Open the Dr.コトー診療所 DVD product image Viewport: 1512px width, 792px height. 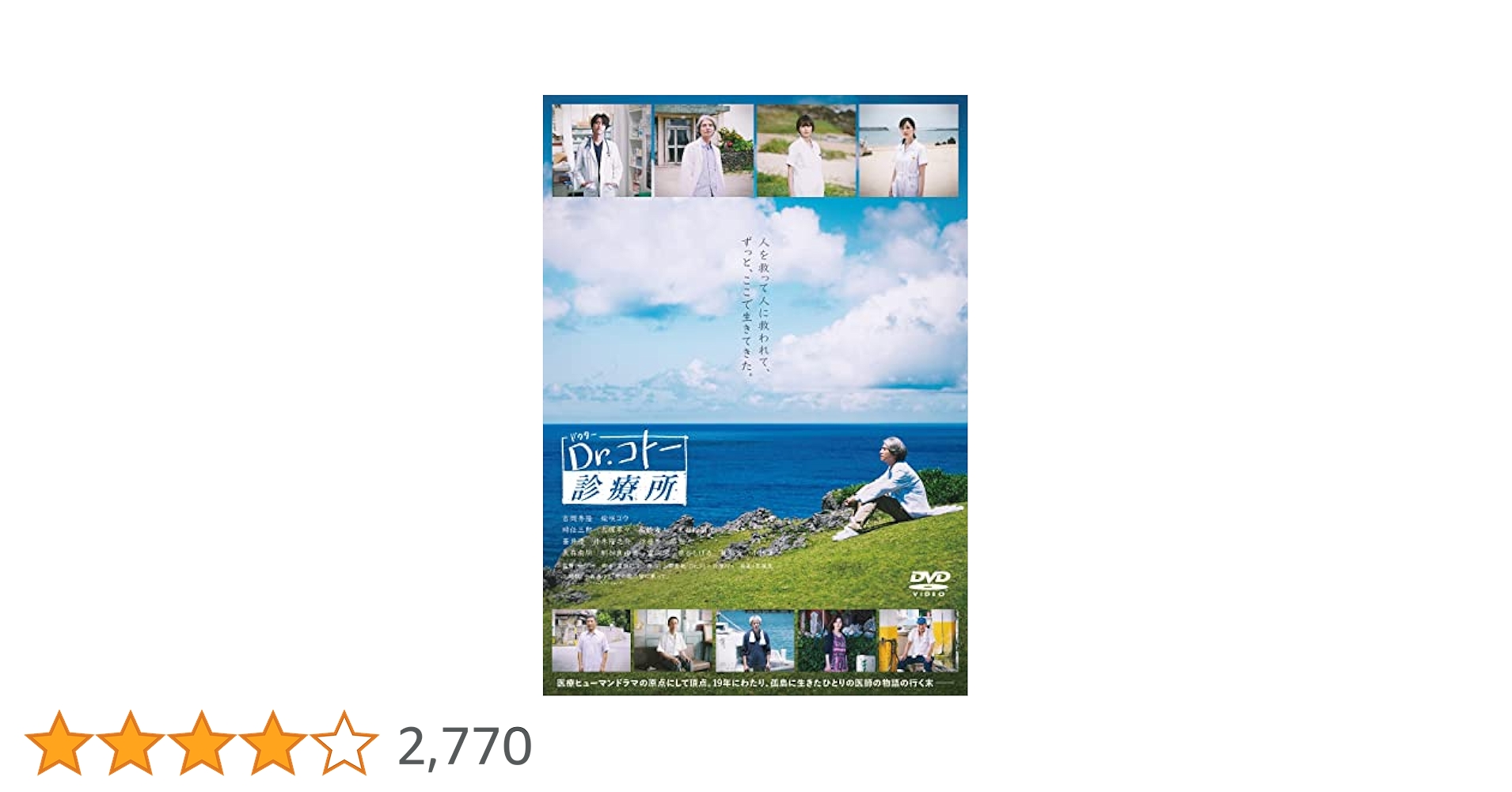[x=754, y=394]
